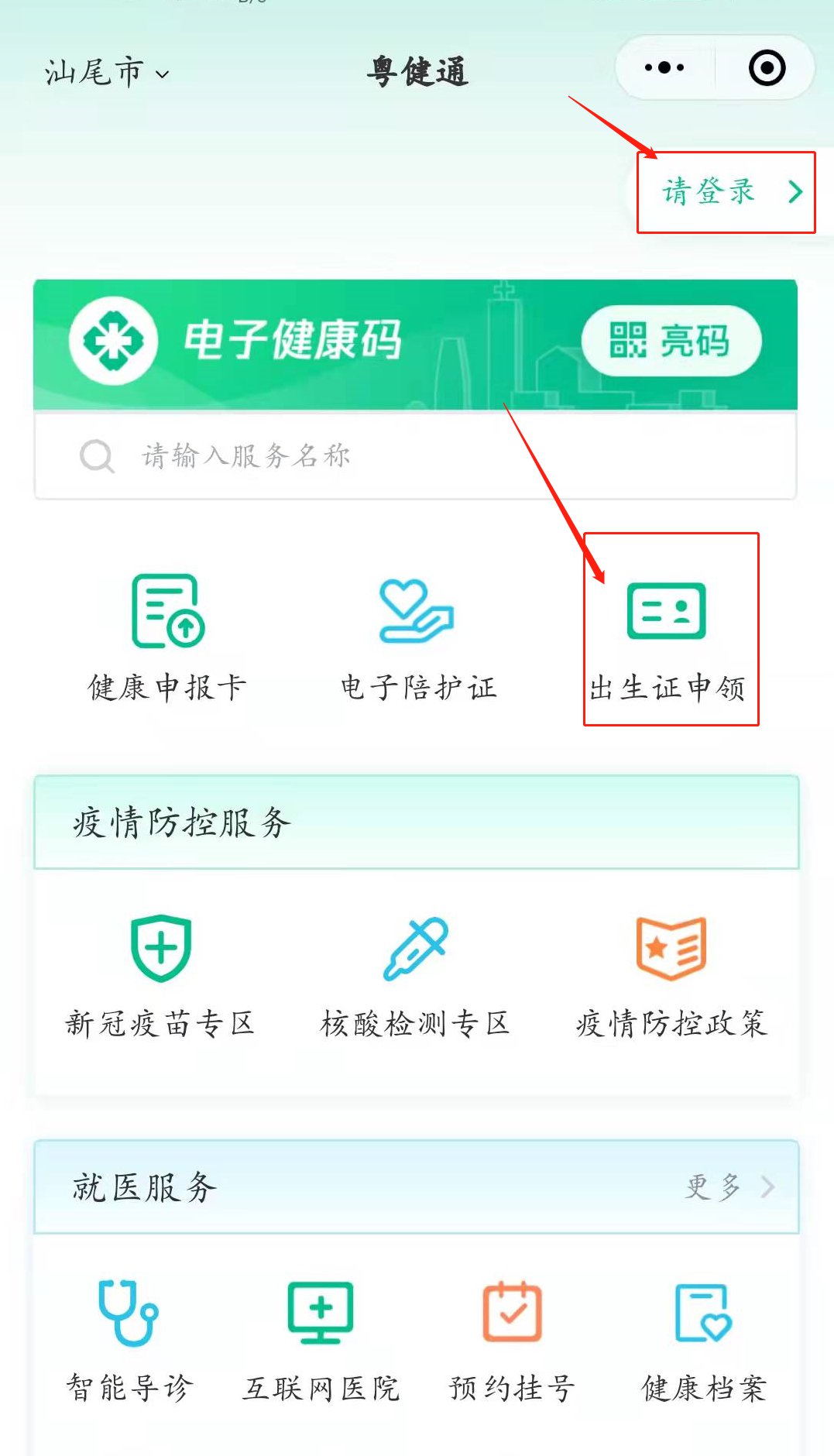Open 疫情防控政策
Image resolution: width=834 pixels, height=1456 pixels.
click(x=671, y=976)
